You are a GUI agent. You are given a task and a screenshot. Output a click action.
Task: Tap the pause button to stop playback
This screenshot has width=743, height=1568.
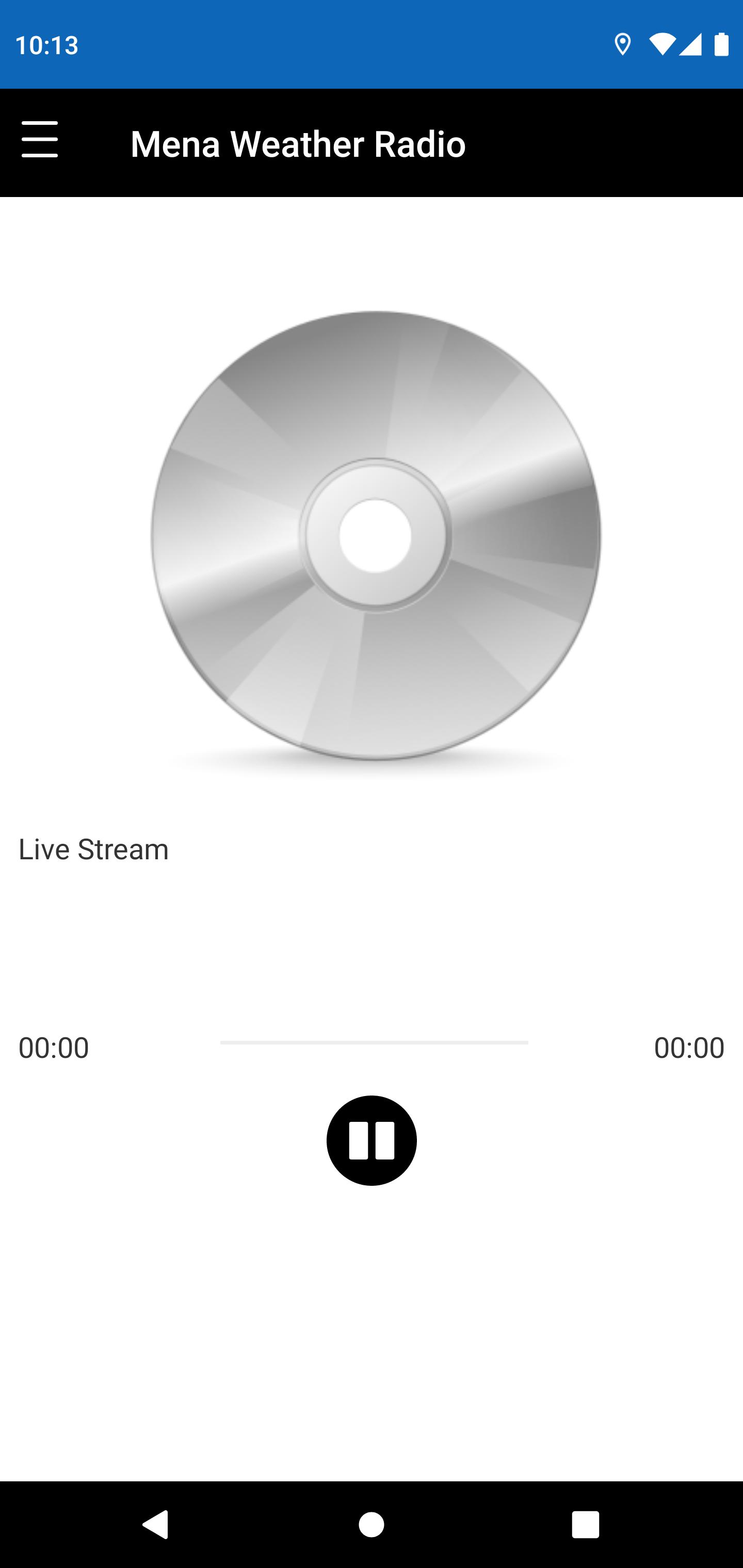[372, 1140]
